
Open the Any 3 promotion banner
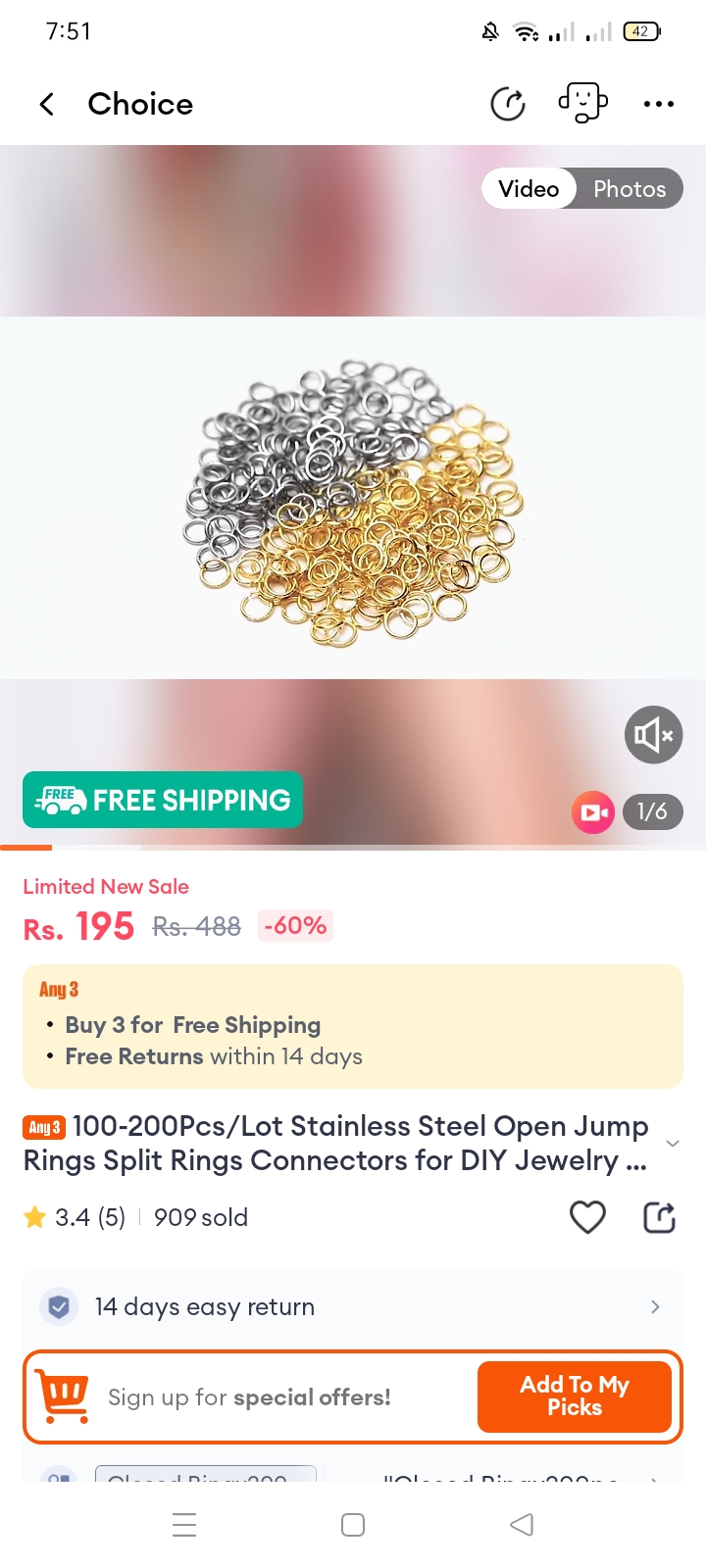pos(353,1026)
